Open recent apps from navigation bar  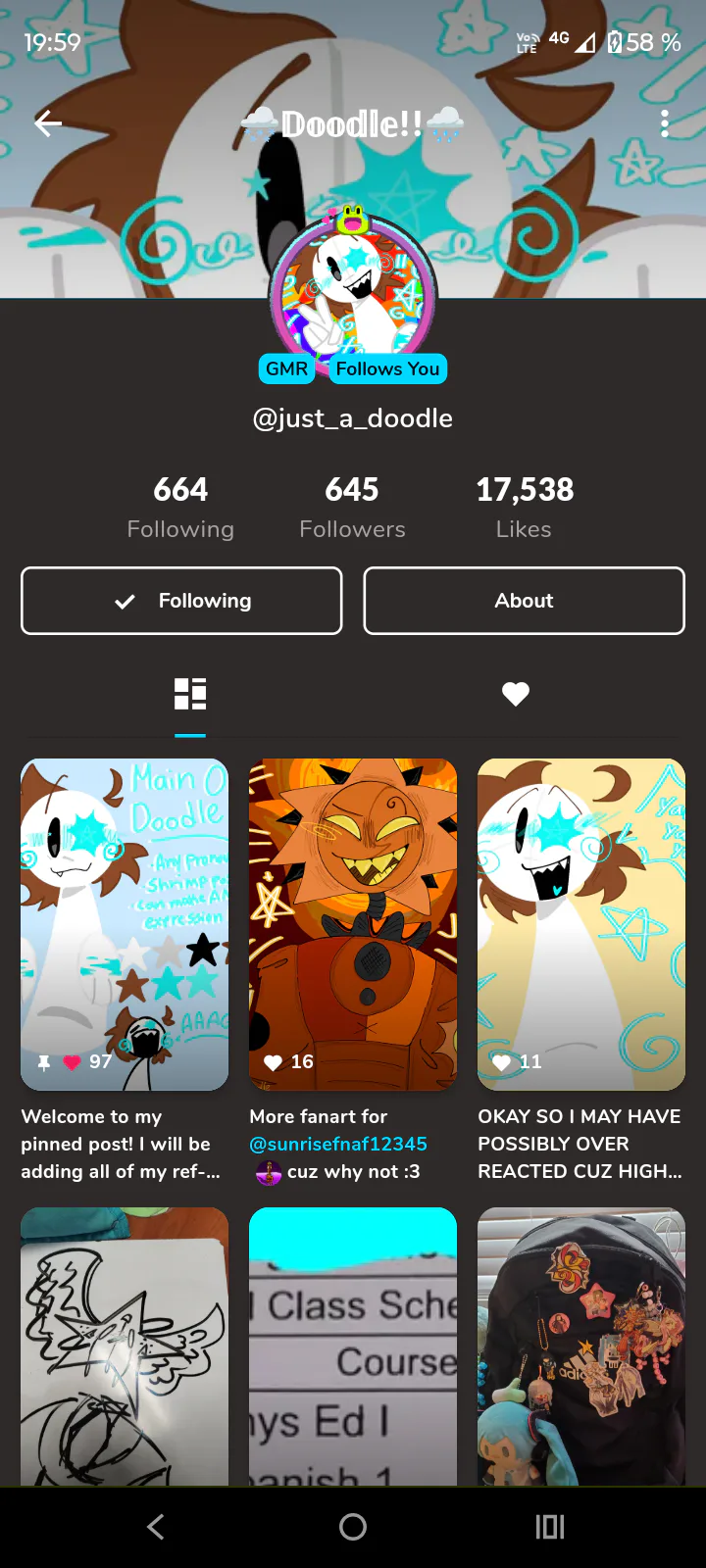point(550,1527)
